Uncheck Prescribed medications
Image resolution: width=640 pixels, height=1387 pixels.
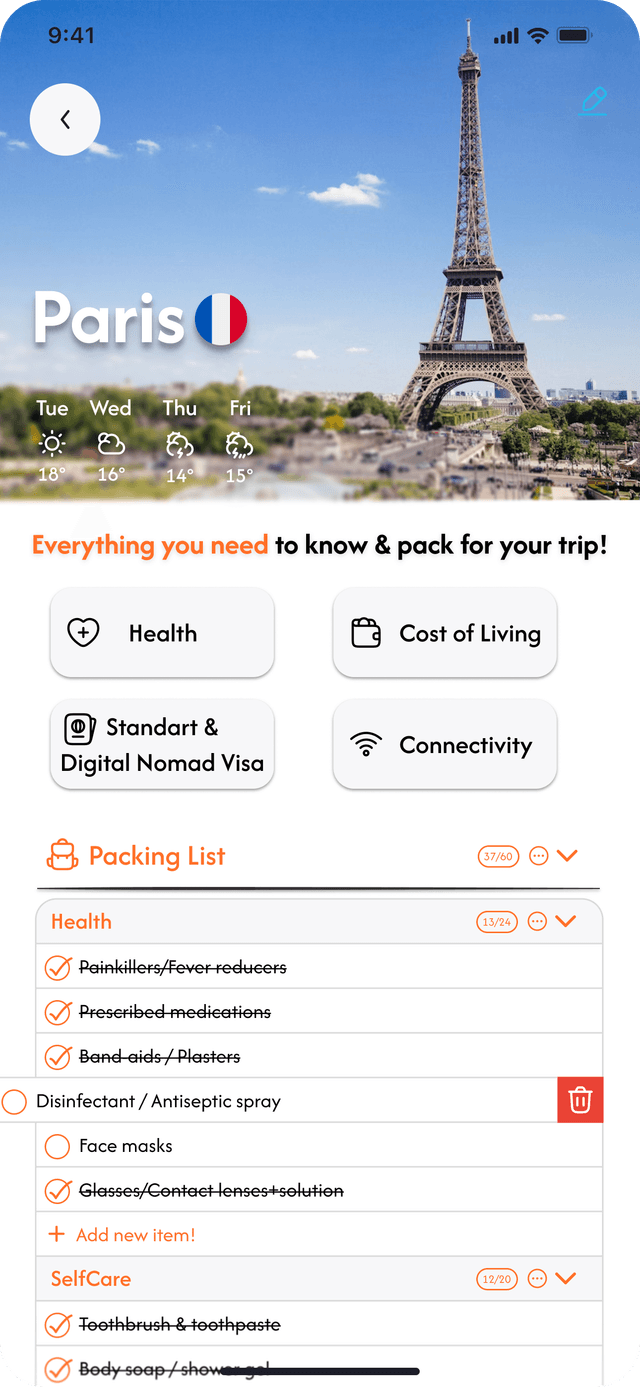(x=58, y=1012)
